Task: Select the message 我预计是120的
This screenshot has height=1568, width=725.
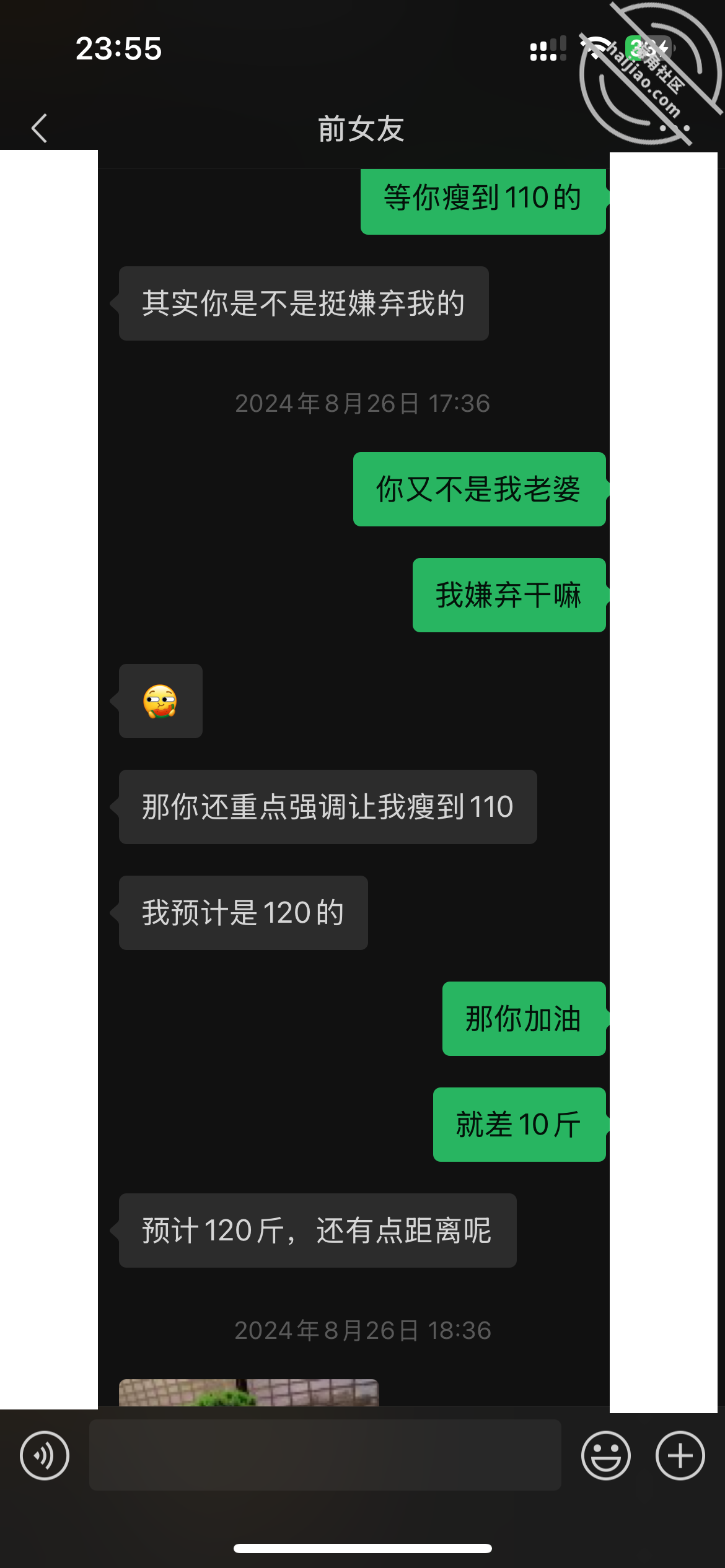Action: (242, 912)
